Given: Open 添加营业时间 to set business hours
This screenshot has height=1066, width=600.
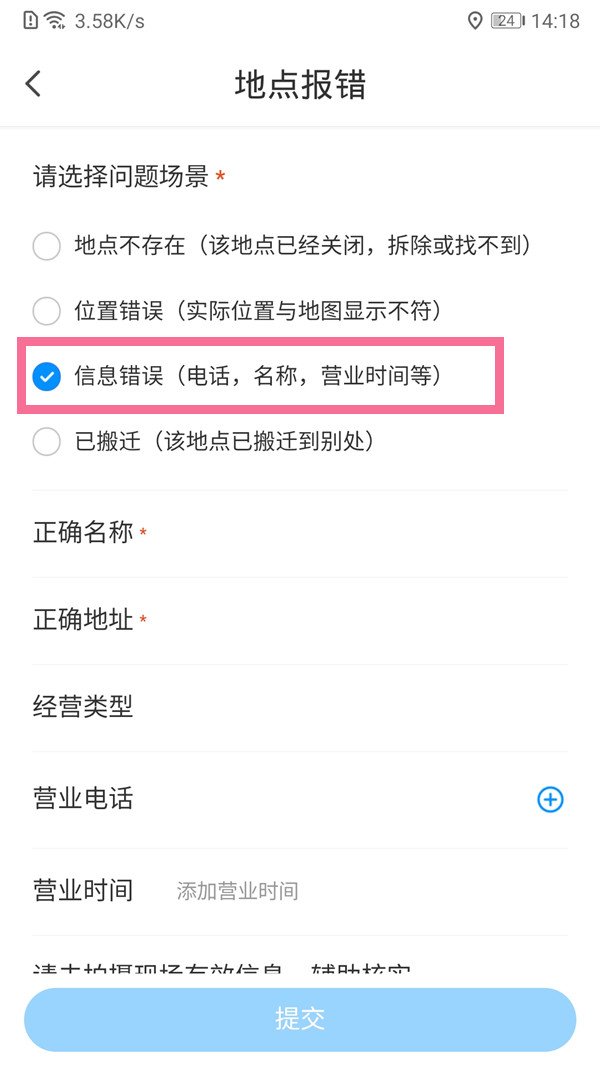Looking at the screenshot, I should pos(238,891).
